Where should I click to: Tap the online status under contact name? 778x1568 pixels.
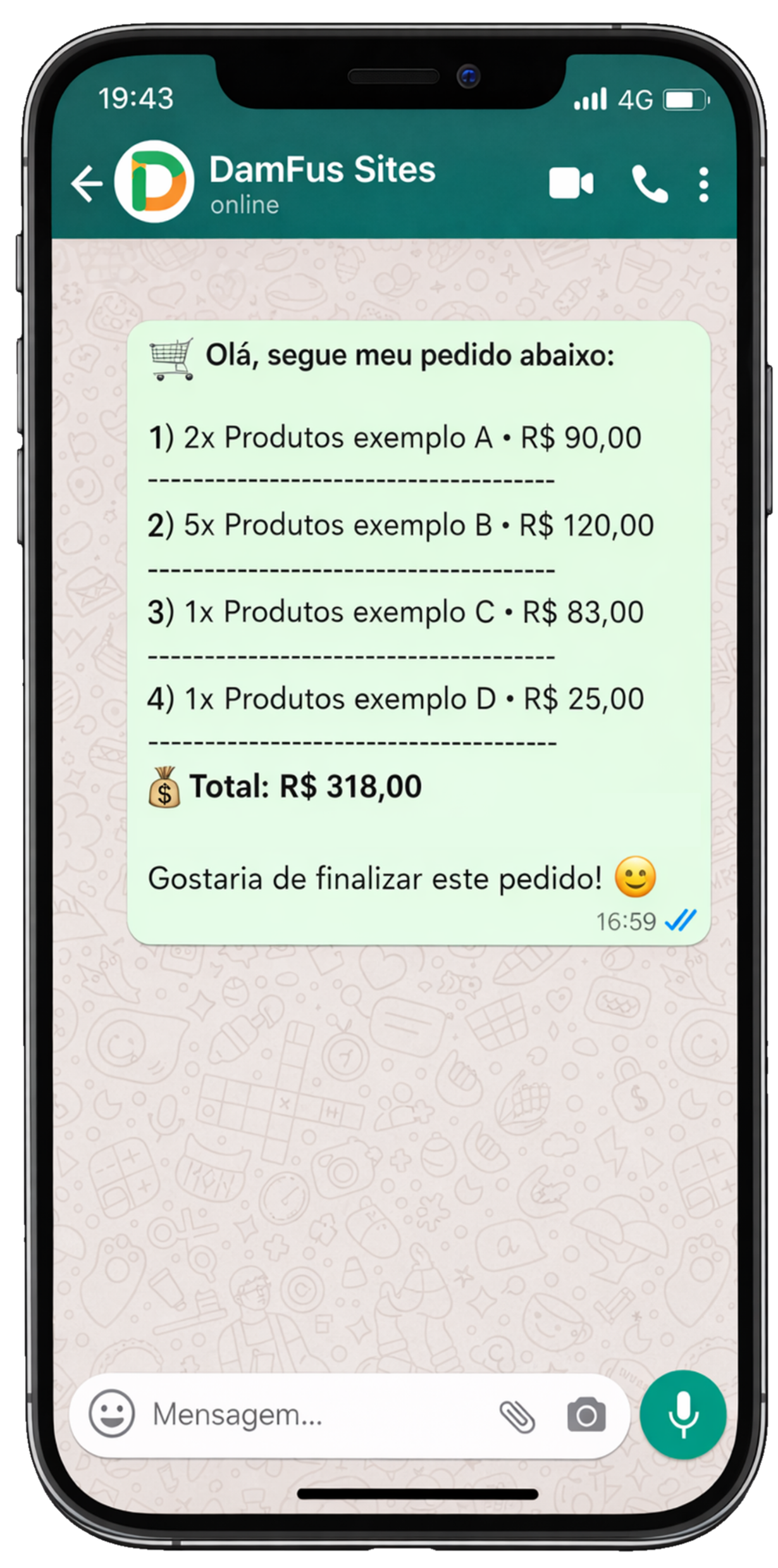pyautogui.click(x=244, y=204)
